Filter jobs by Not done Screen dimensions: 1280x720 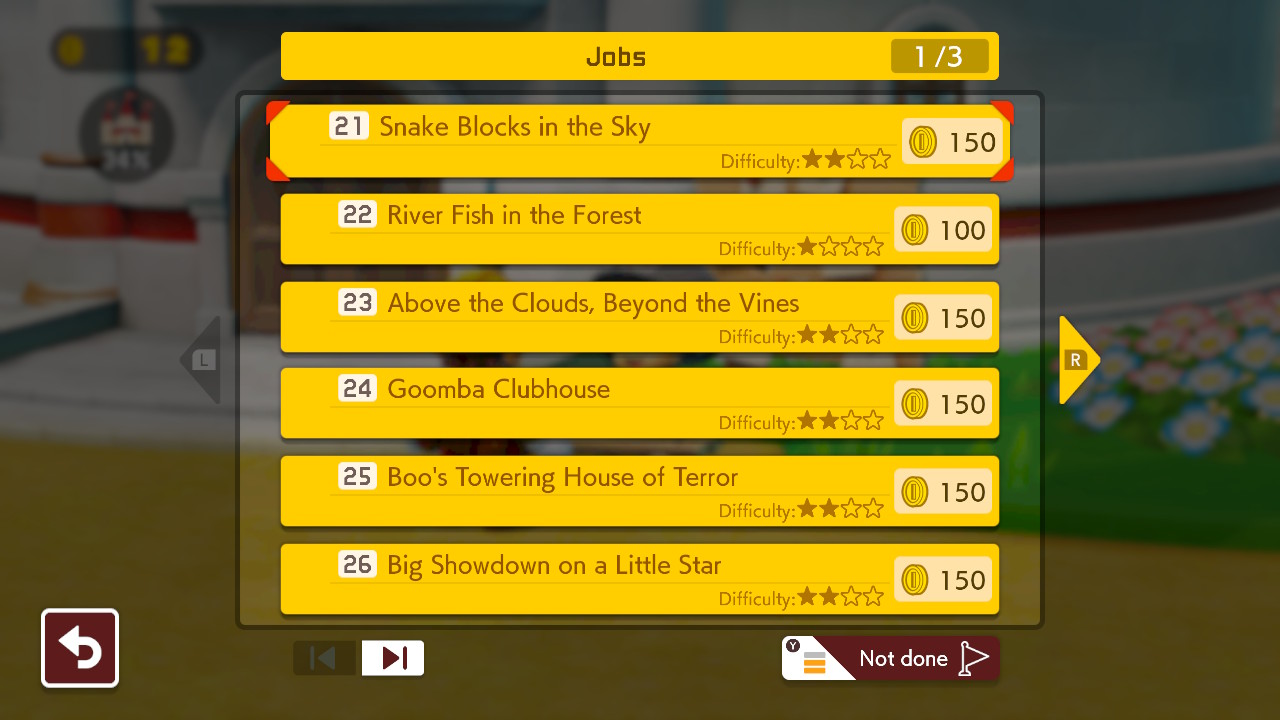coord(890,658)
